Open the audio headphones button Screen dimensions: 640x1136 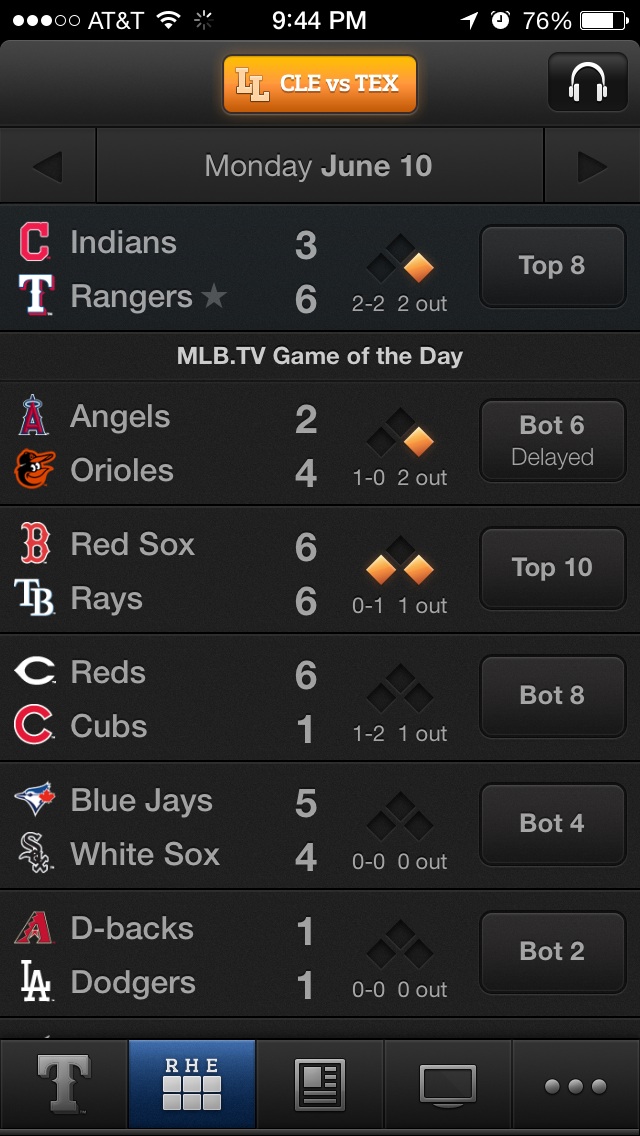587,82
